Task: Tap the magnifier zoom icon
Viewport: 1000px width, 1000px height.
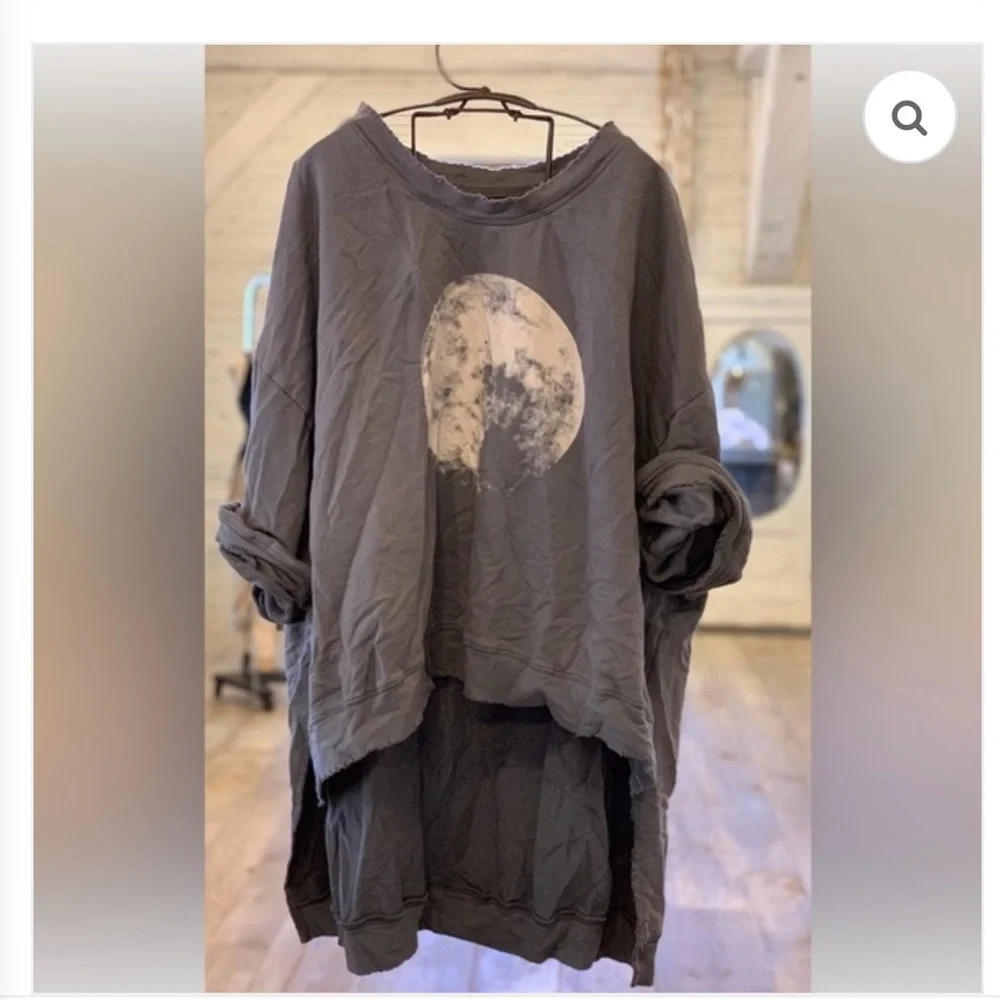Action: pyautogui.click(x=909, y=118)
